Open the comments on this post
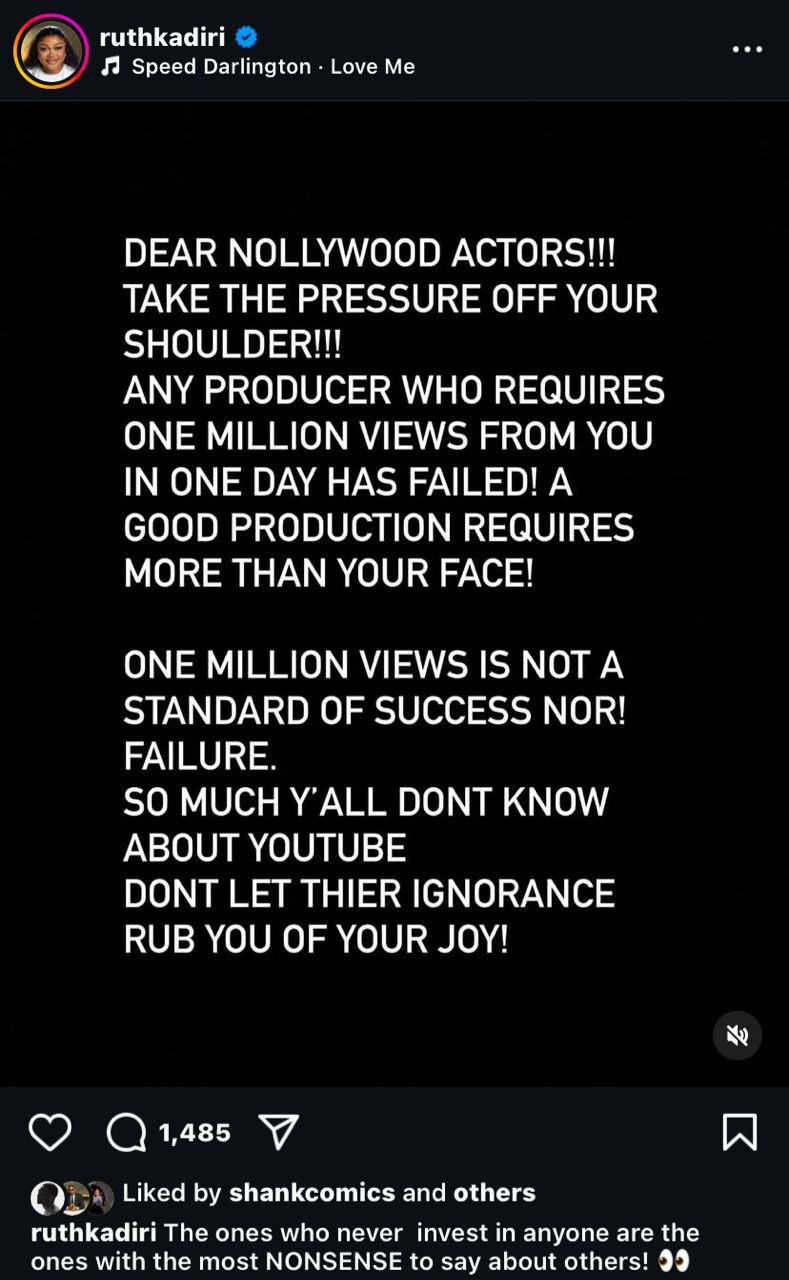 pyautogui.click(x=127, y=1132)
